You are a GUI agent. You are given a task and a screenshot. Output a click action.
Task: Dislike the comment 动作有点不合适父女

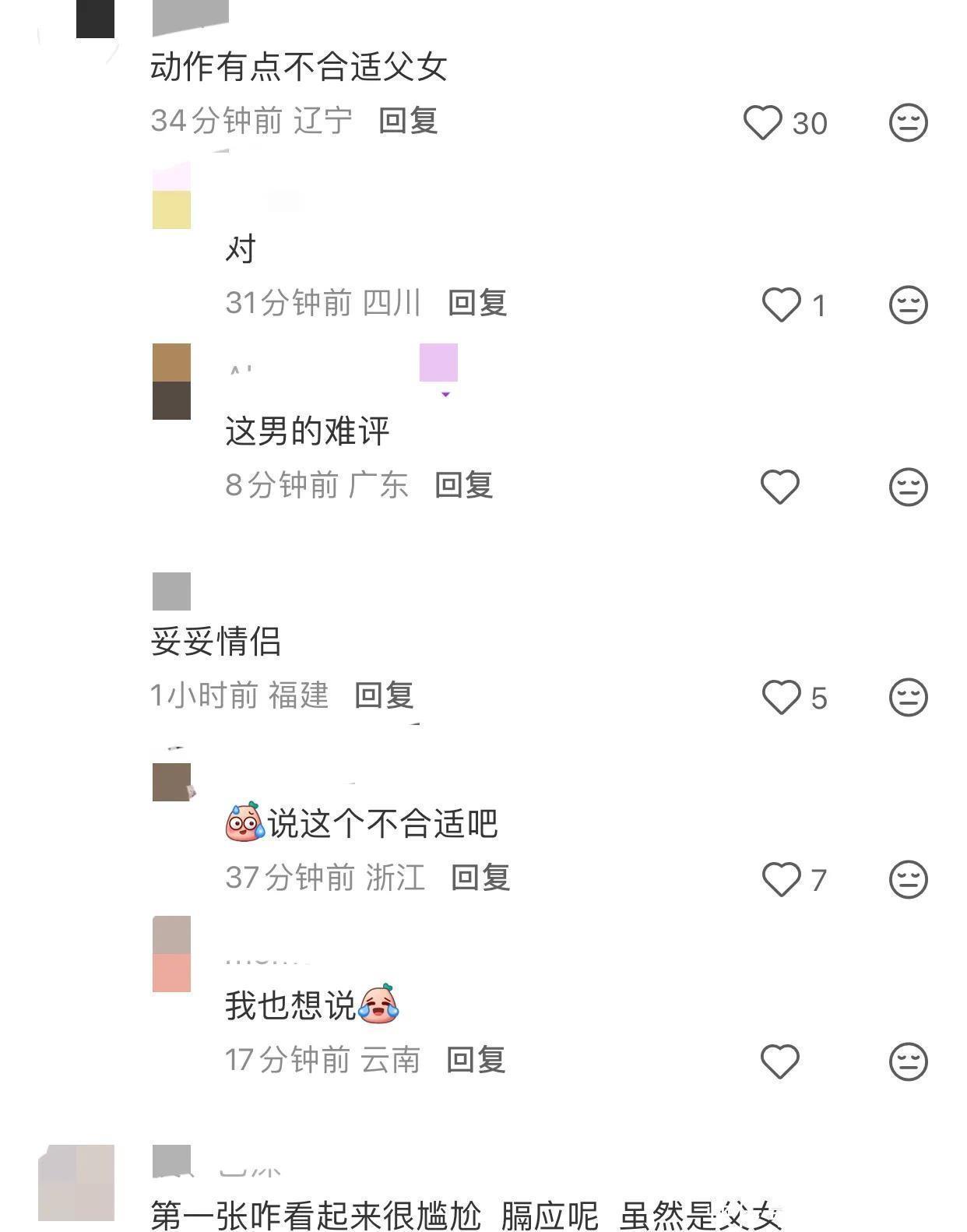tap(908, 122)
